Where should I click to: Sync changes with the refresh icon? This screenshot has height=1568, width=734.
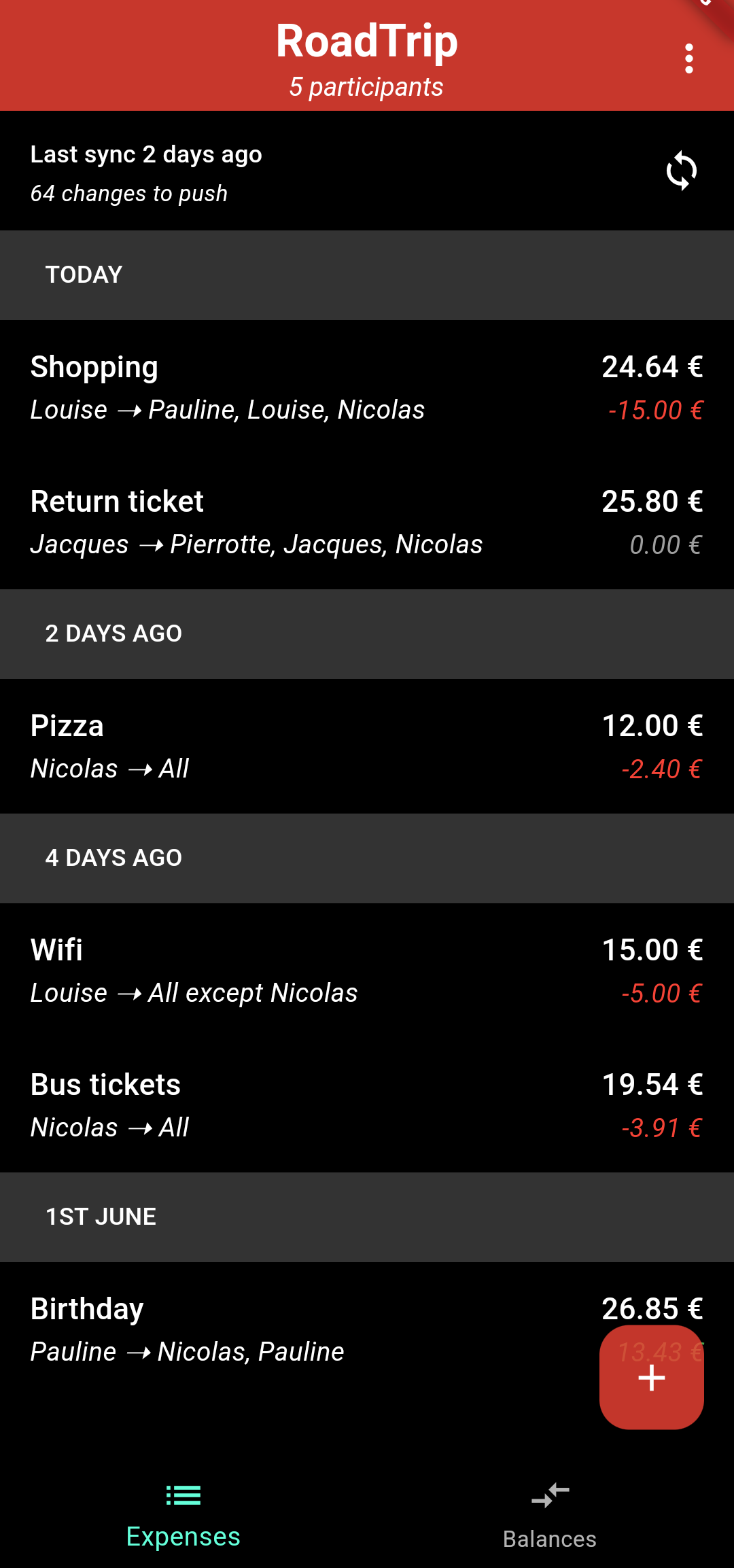pos(681,171)
